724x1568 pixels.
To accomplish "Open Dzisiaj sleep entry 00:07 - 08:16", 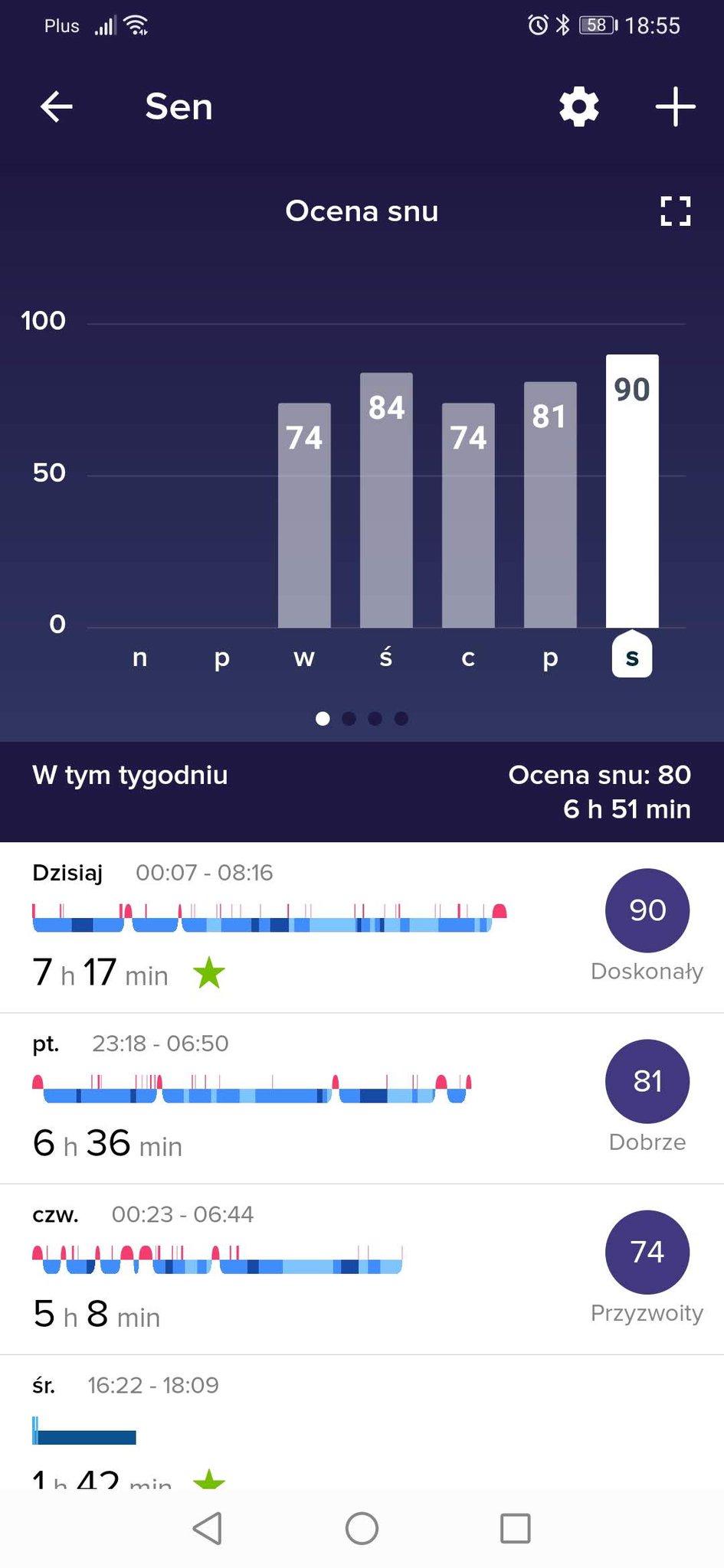I will (x=362, y=927).
